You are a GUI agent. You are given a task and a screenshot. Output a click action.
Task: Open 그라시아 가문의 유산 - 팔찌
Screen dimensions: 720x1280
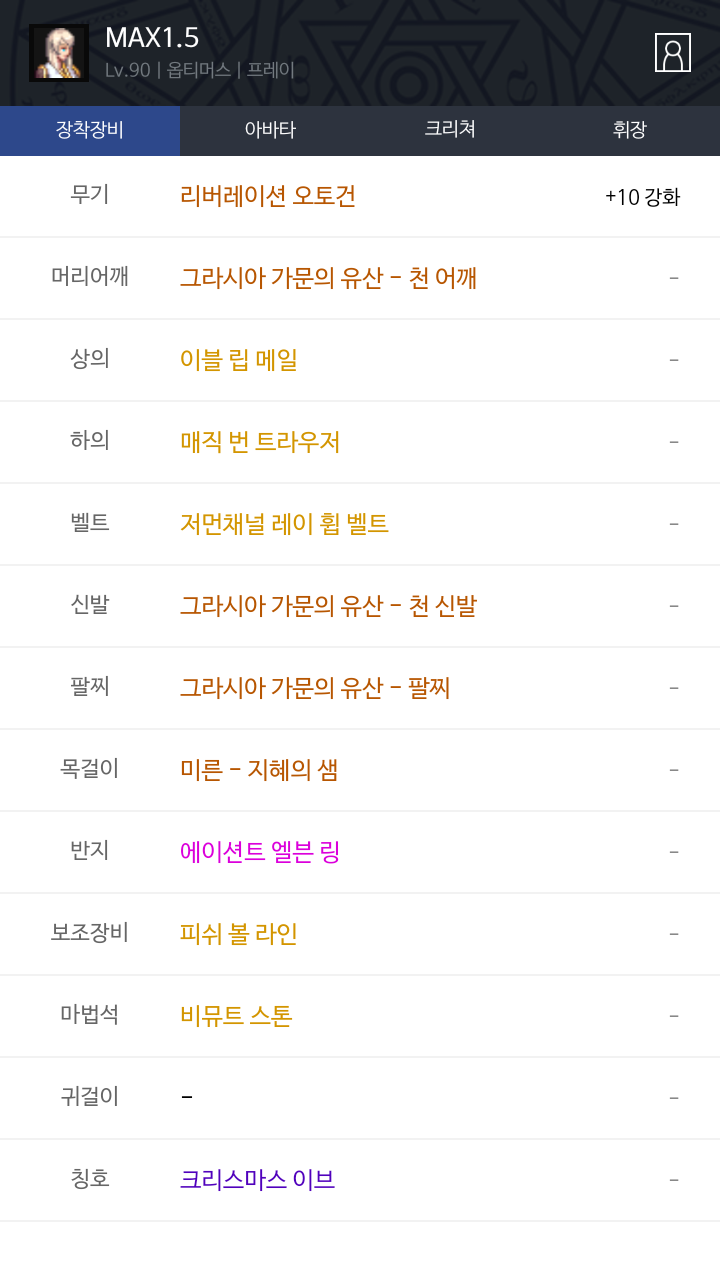click(x=315, y=688)
